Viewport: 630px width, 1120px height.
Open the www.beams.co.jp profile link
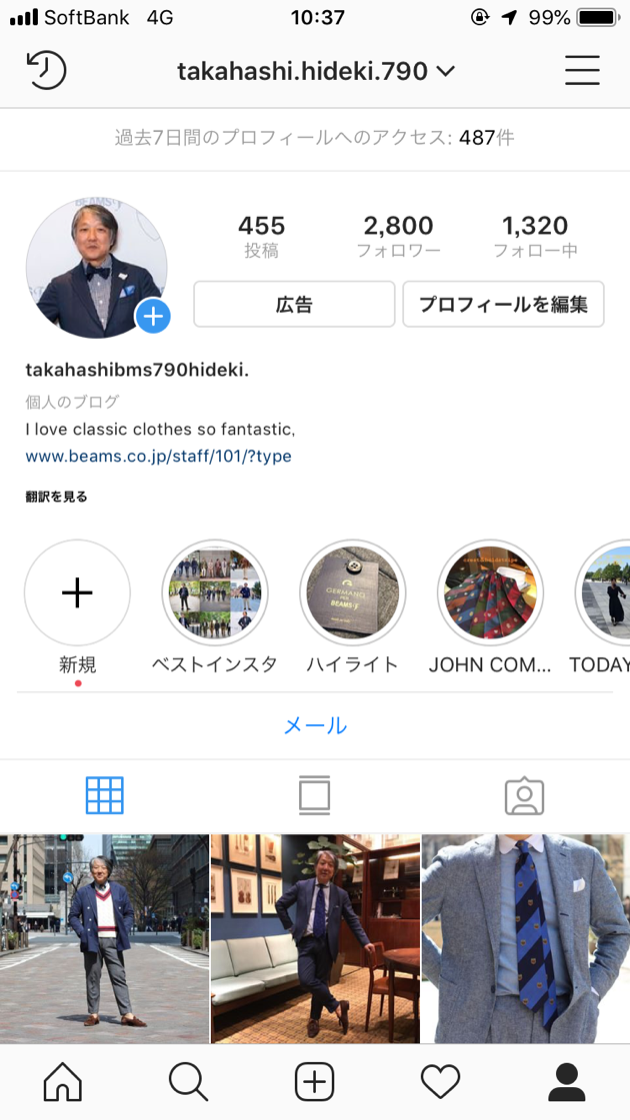(158, 456)
